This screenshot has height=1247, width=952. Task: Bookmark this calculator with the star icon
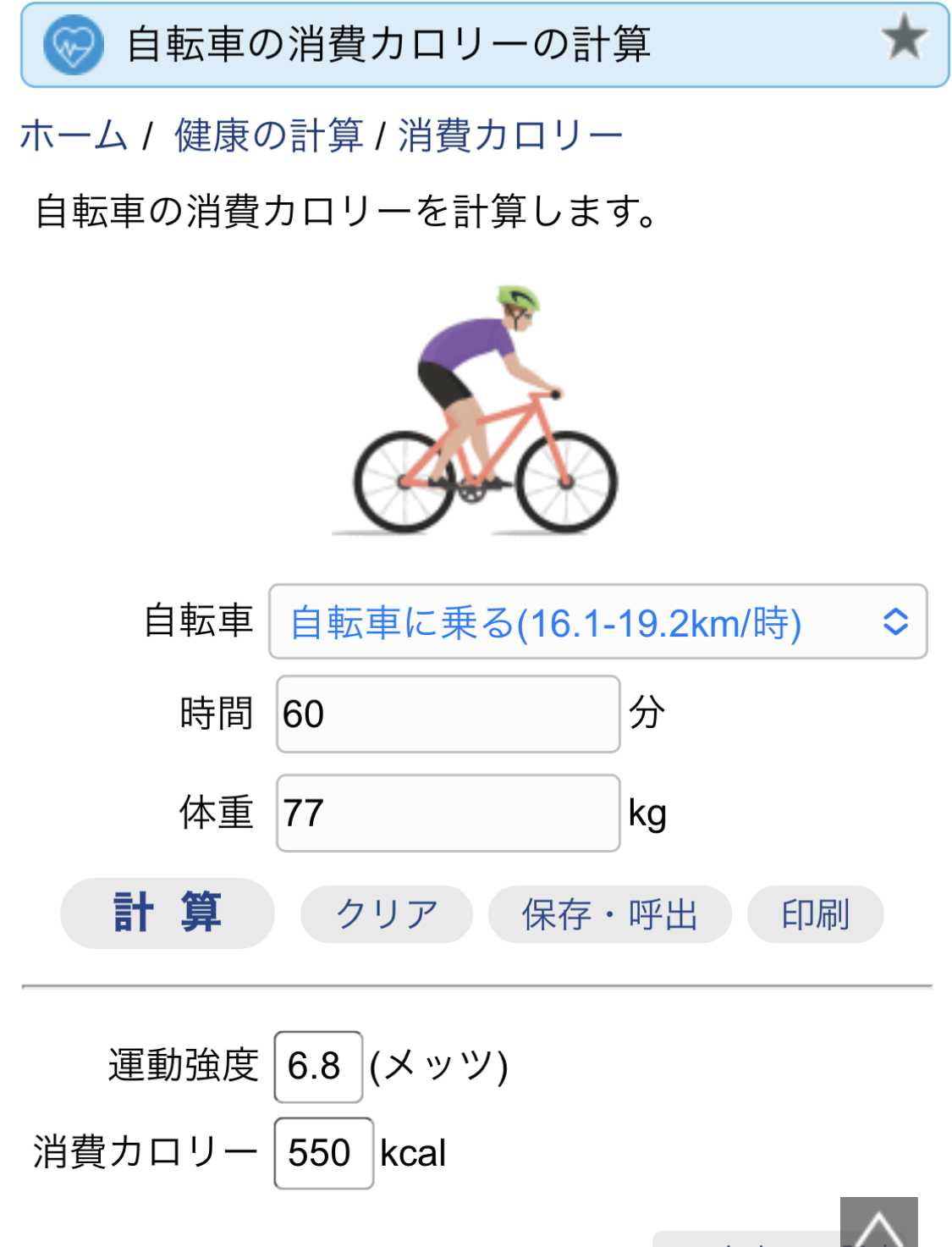(x=904, y=38)
